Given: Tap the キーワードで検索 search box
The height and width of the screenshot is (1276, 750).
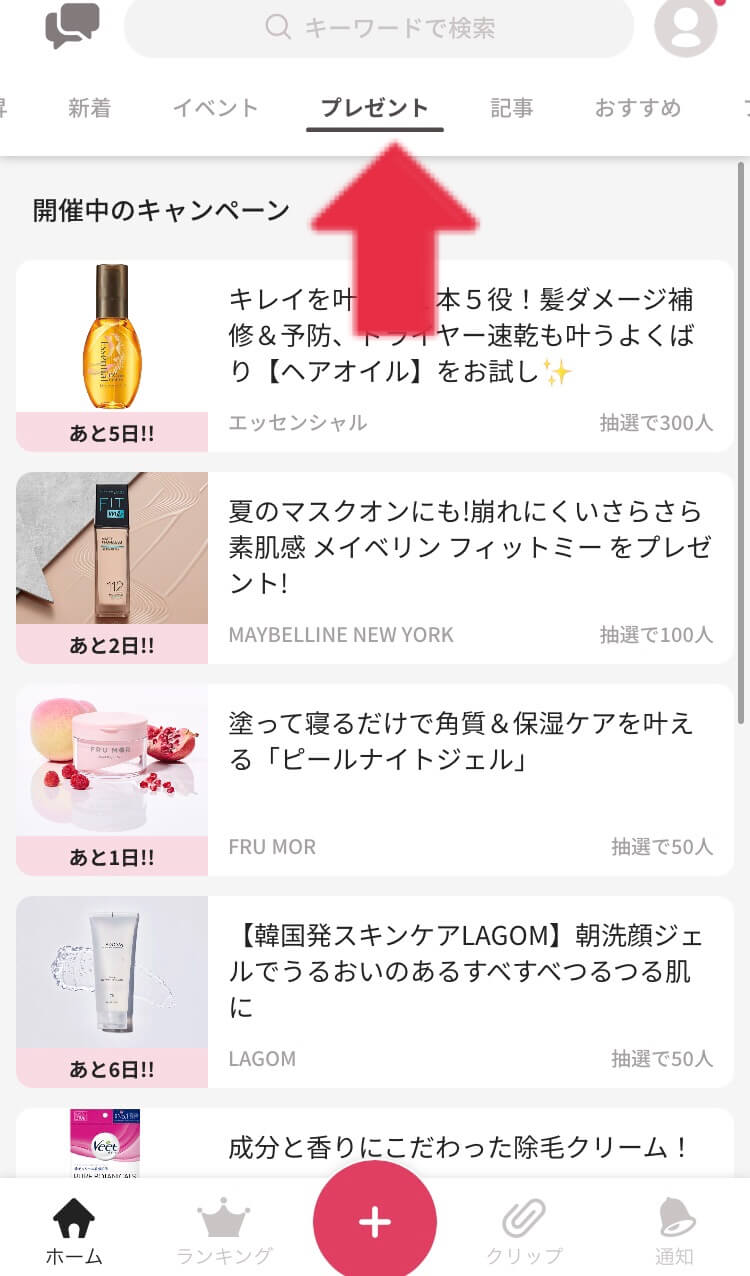Looking at the screenshot, I should pyautogui.click(x=378, y=27).
